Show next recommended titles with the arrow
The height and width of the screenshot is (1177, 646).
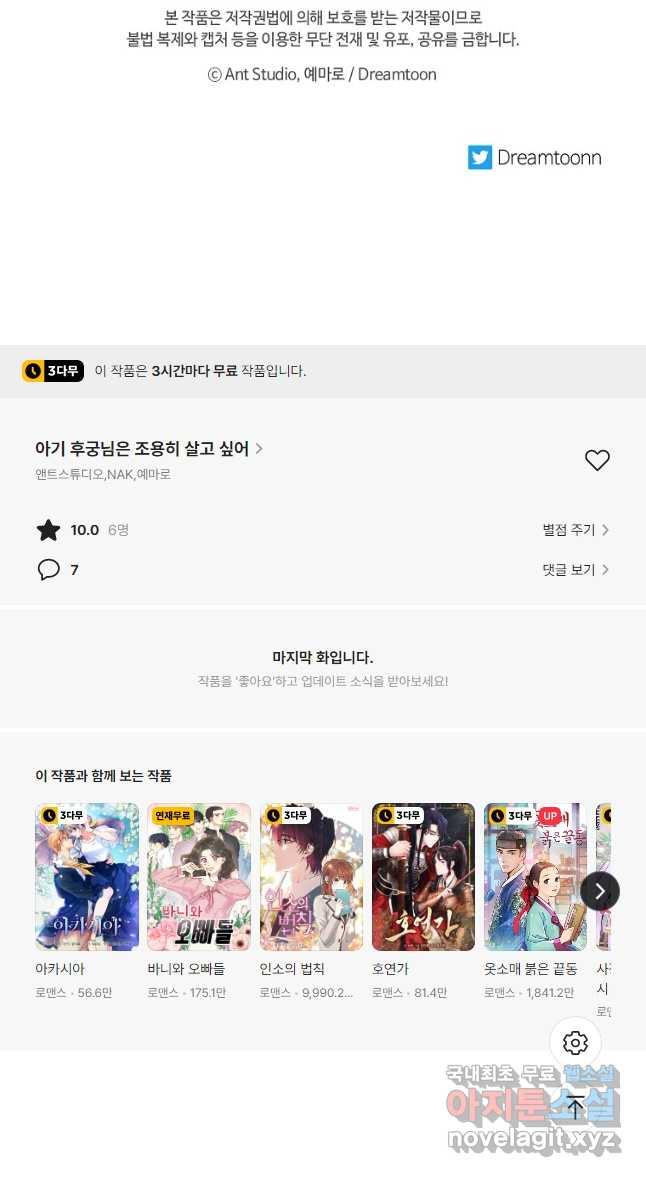(x=600, y=891)
